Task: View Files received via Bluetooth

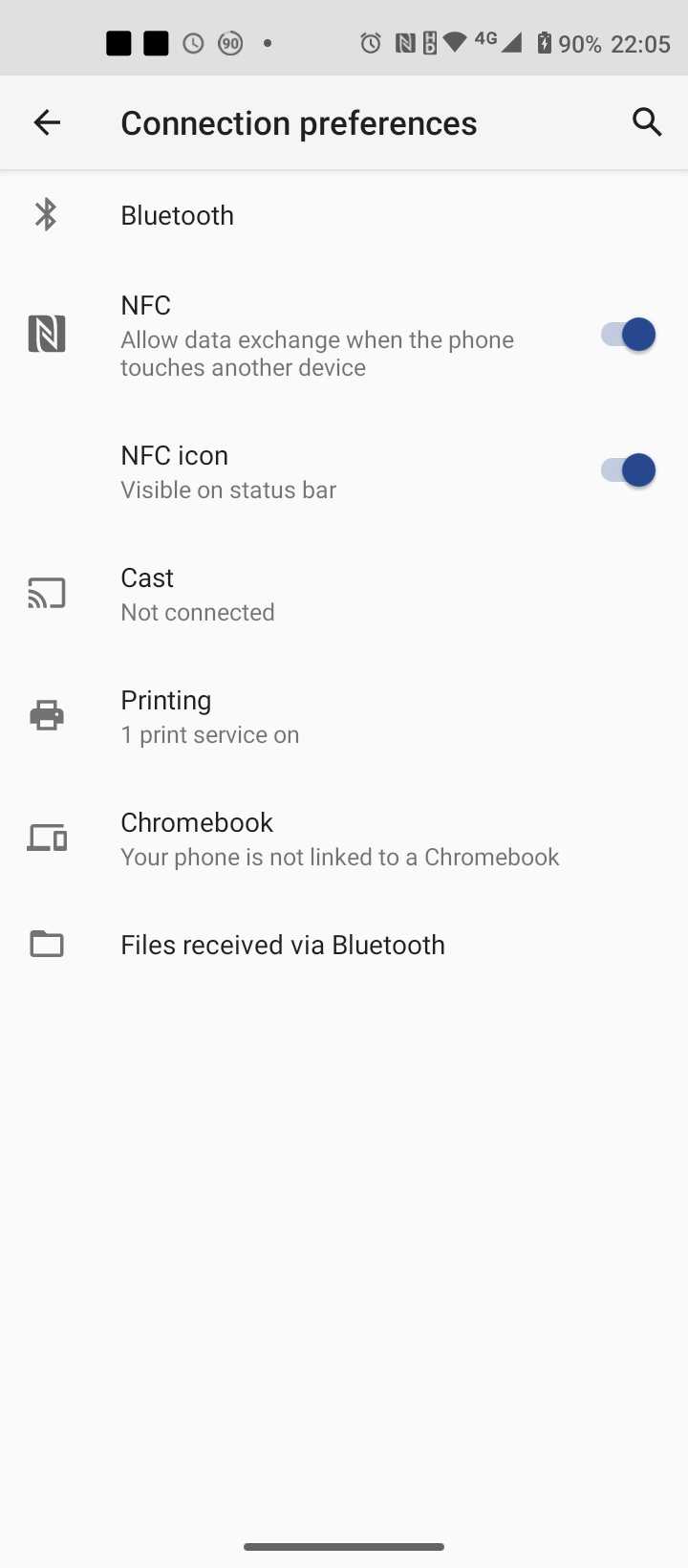Action: pyautogui.click(x=344, y=945)
